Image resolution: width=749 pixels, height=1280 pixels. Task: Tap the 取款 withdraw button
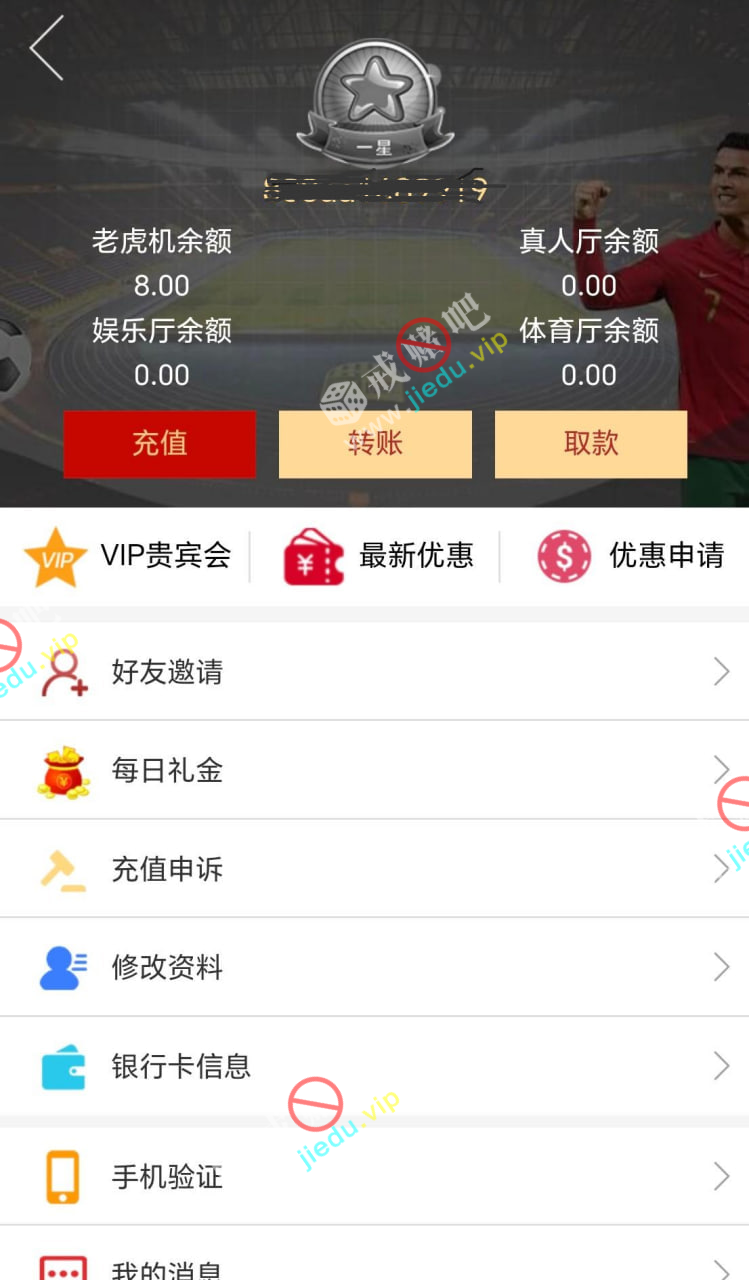point(591,444)
